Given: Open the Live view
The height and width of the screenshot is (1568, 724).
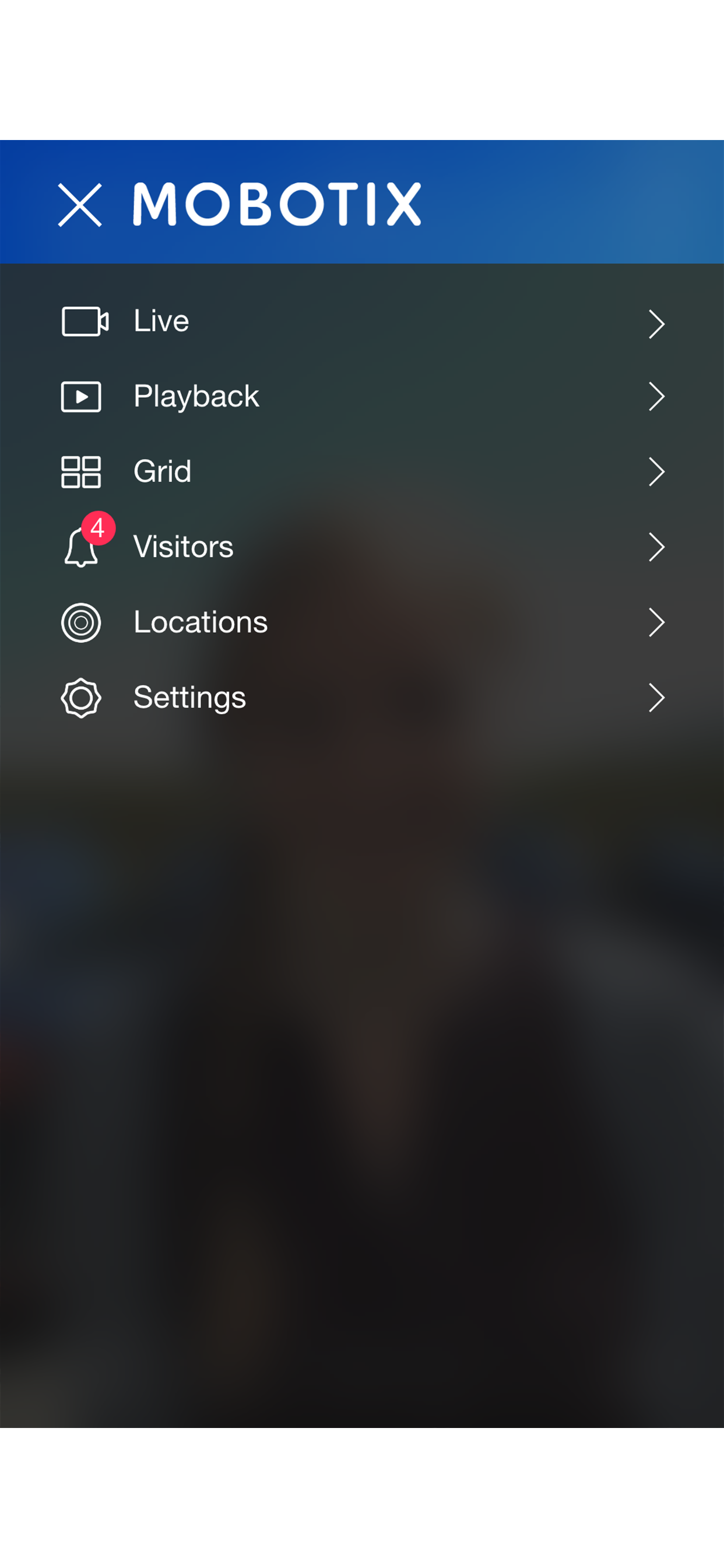Looking at the screenshot, I should click(x=362, y=321).
